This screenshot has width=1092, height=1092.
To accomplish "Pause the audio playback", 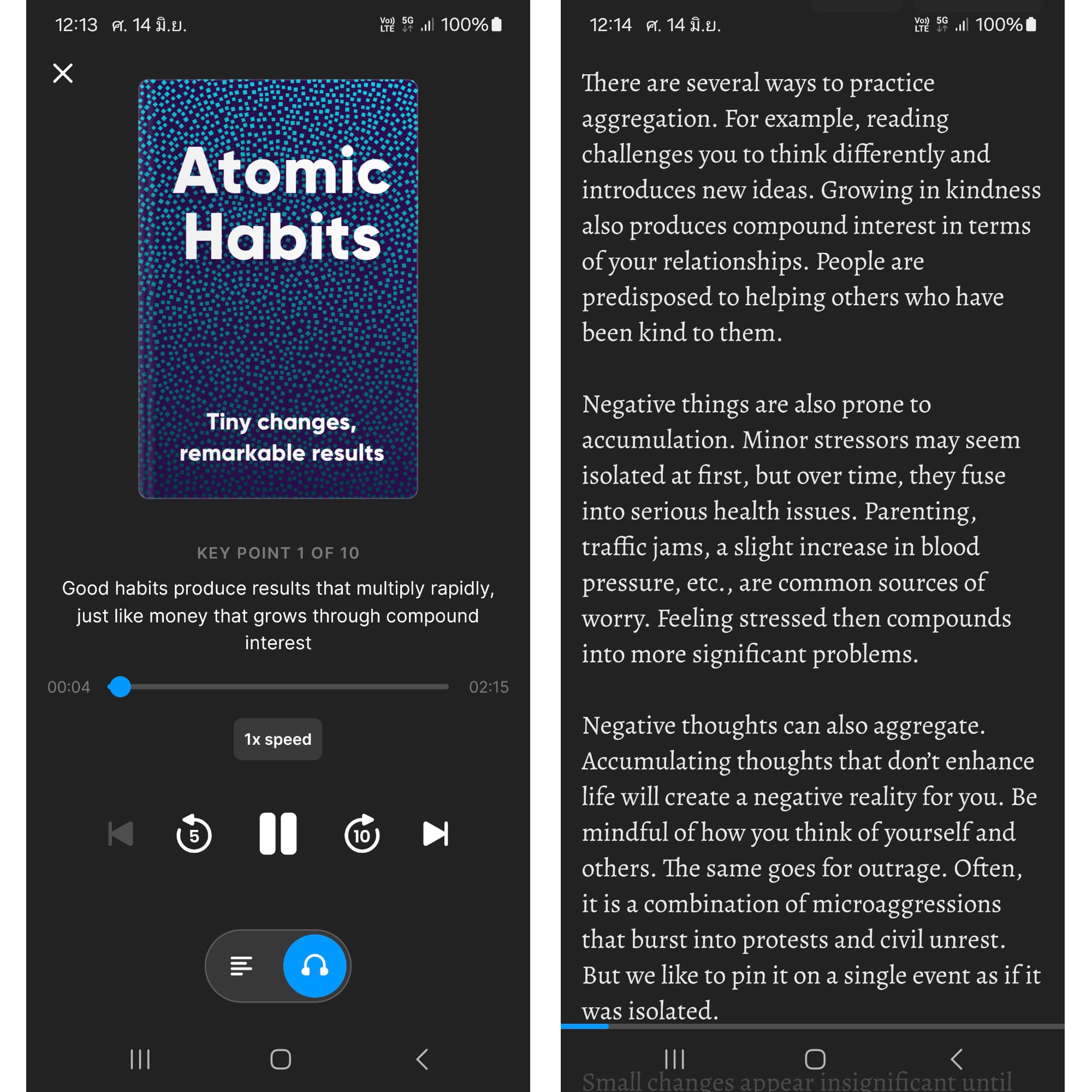I will [277, 834].
